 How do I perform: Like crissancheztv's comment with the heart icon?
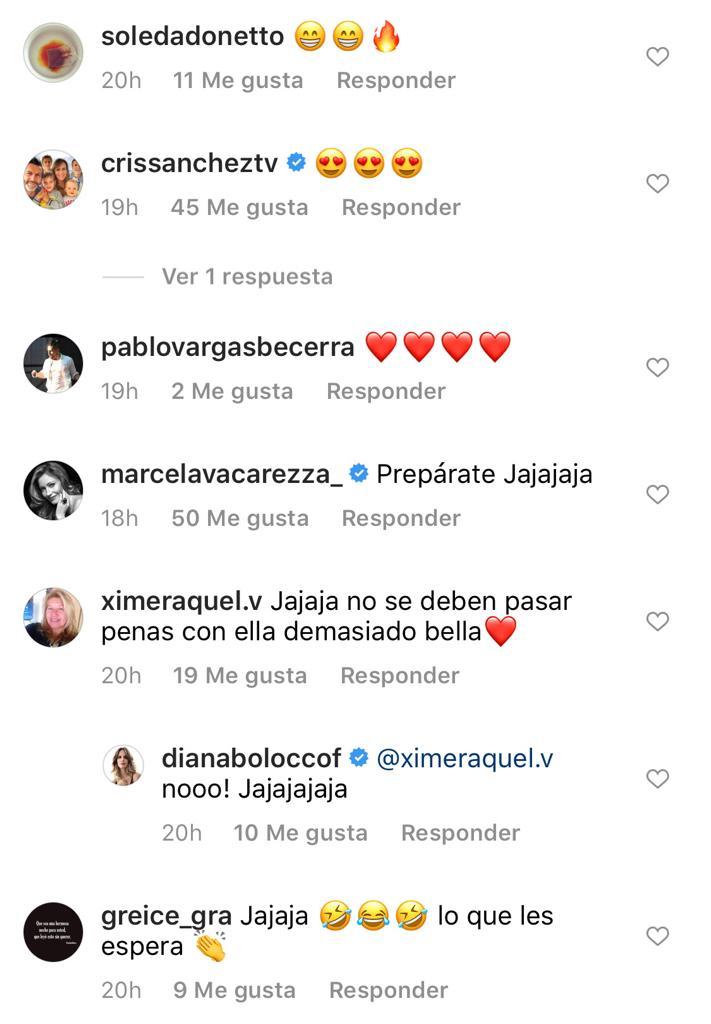[x=657, y=184]
